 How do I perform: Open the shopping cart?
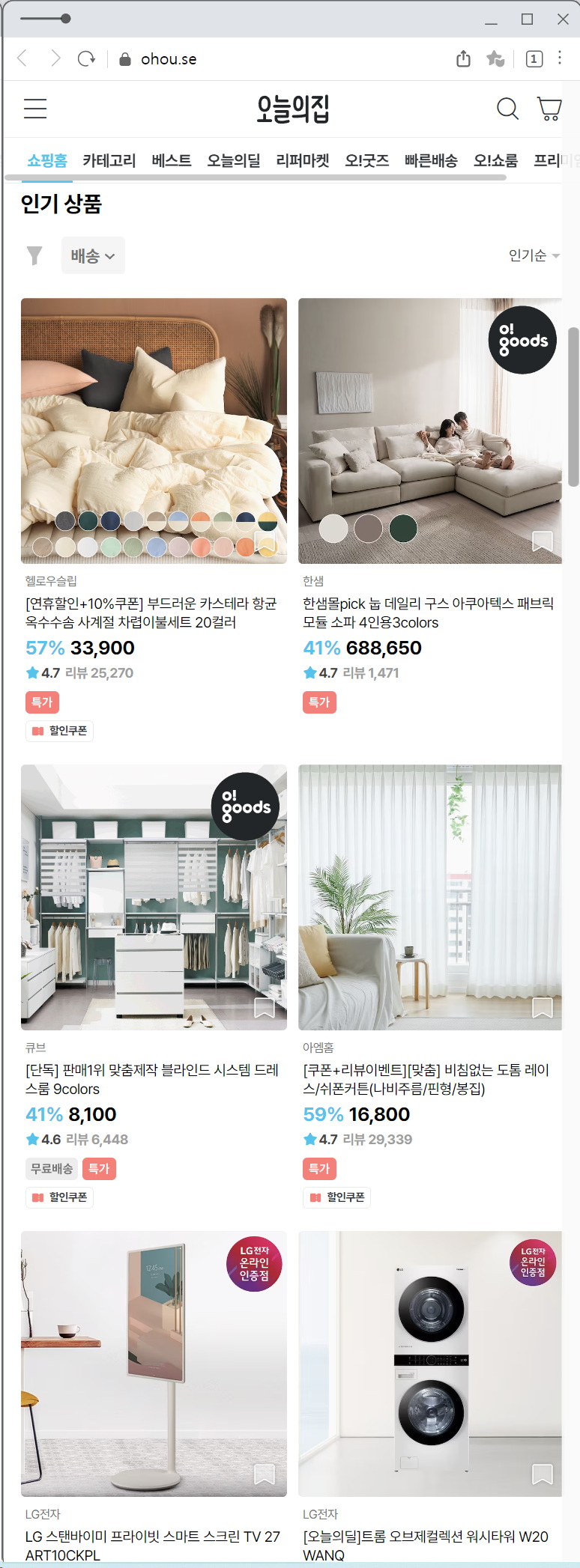[549, 109]
